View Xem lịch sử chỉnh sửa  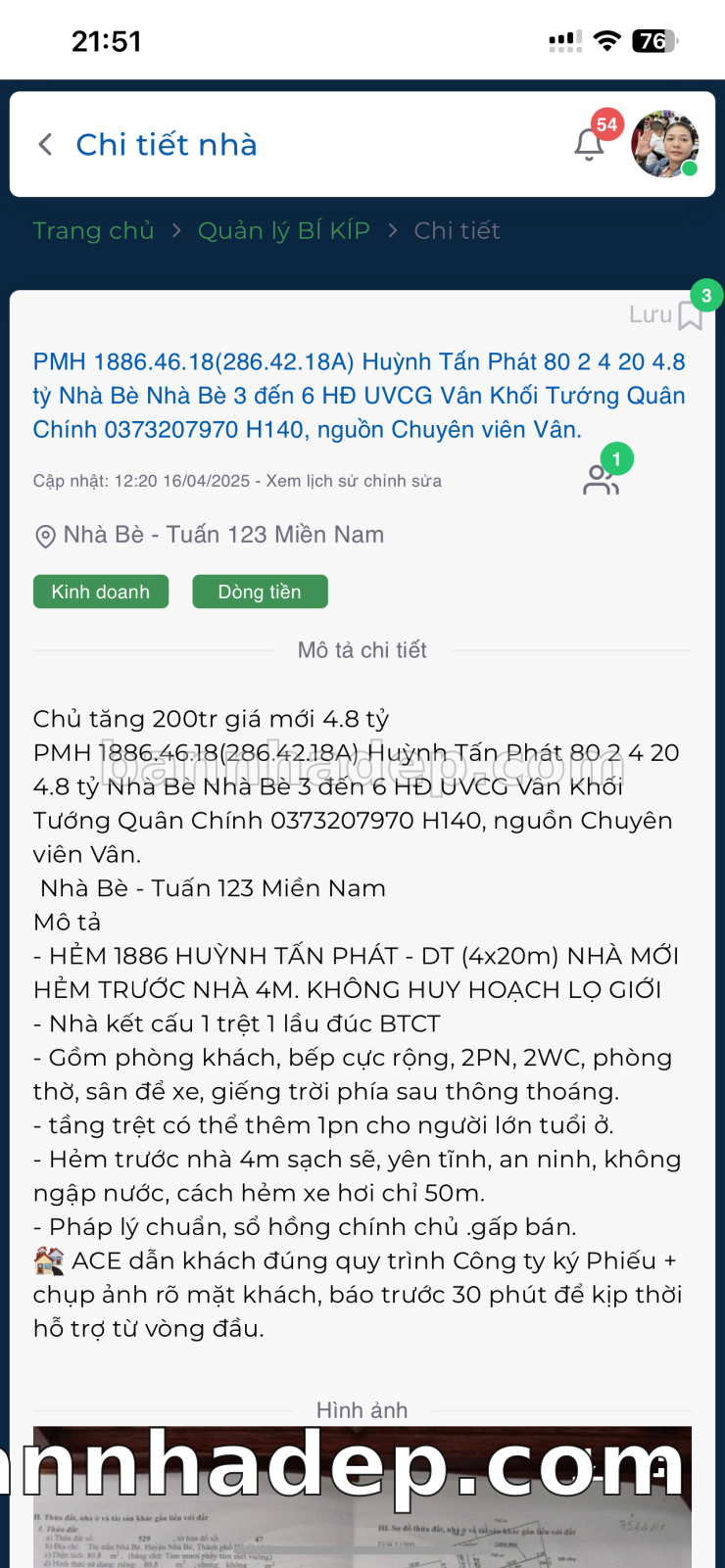[354, 481]
